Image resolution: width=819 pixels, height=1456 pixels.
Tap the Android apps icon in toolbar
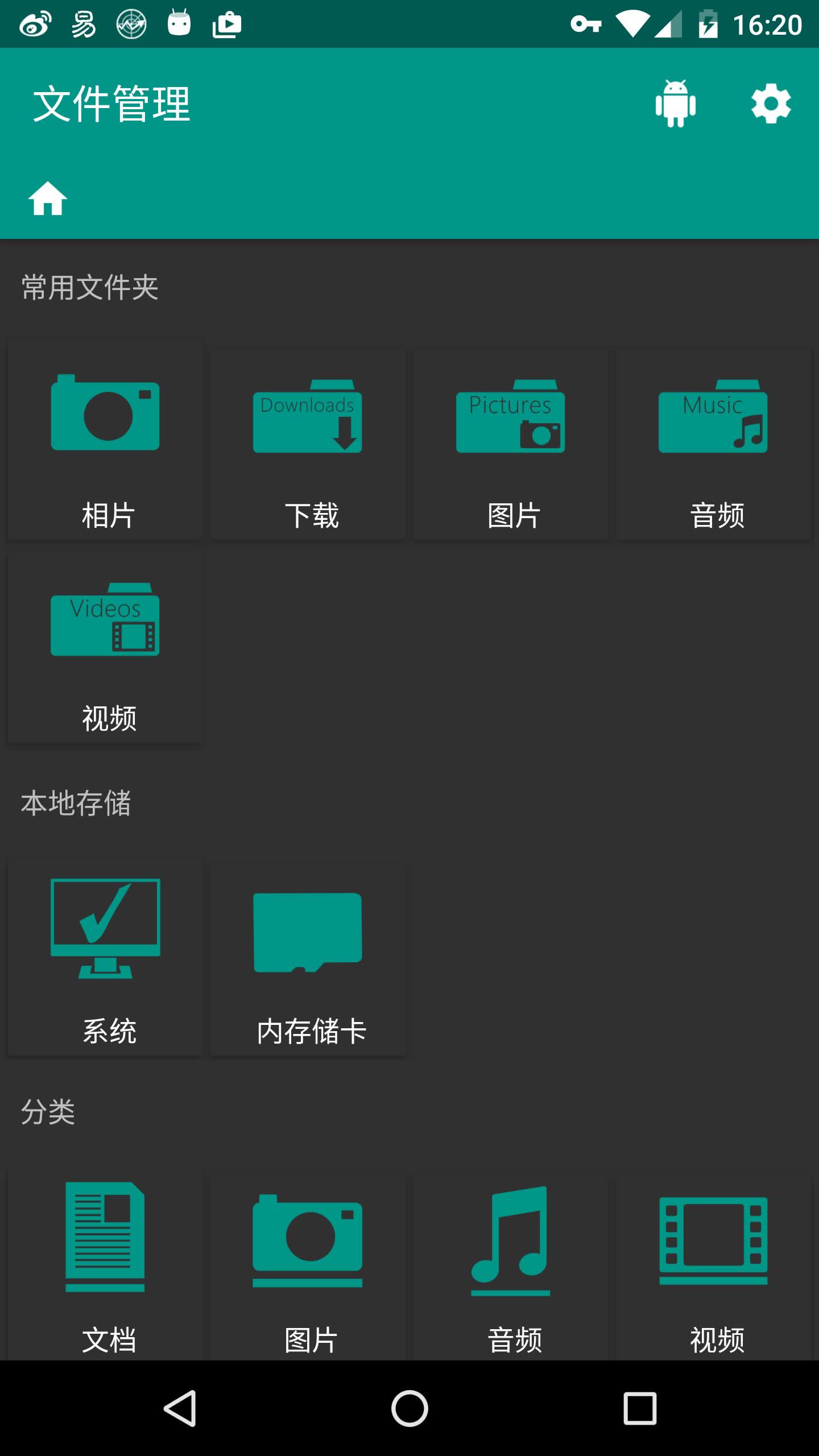tap(675, 104)
